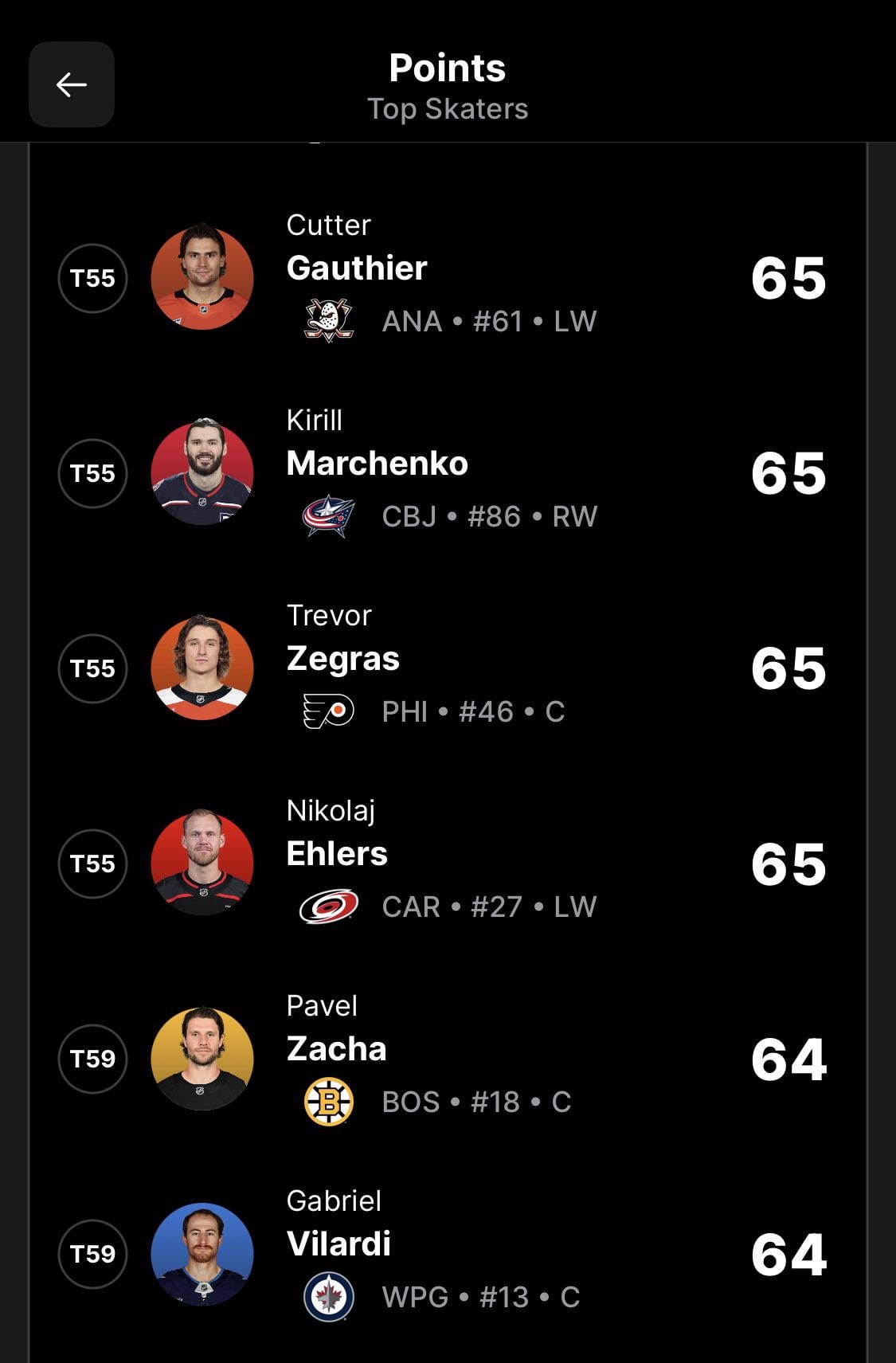896x1363 pixels.
Task: Open Nikolaj Ehlers' player row
Action: tap(446, 863)
